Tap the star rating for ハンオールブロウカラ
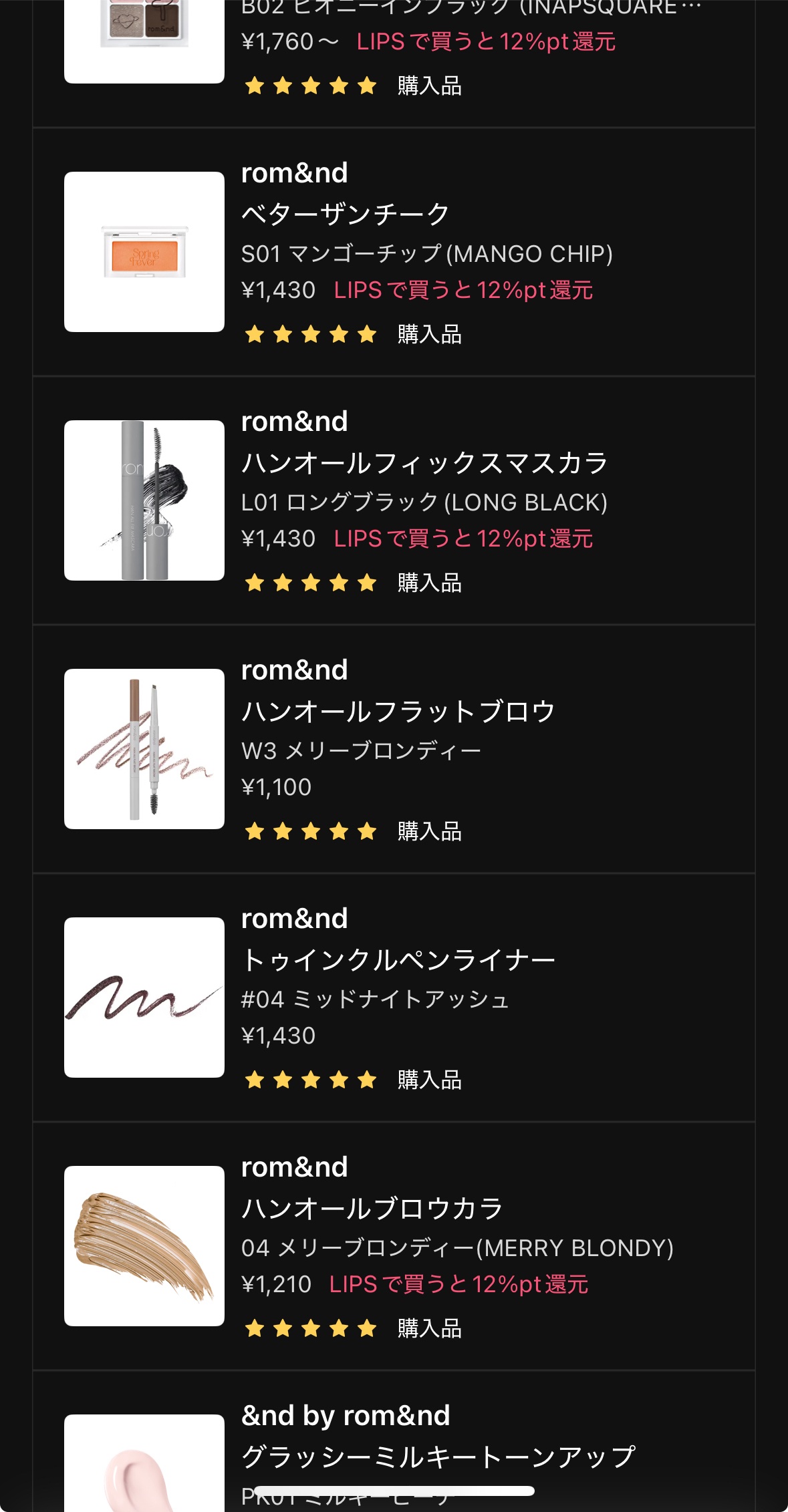Viewport: 788px width, 1512px height. click(x=311, y=1328)
